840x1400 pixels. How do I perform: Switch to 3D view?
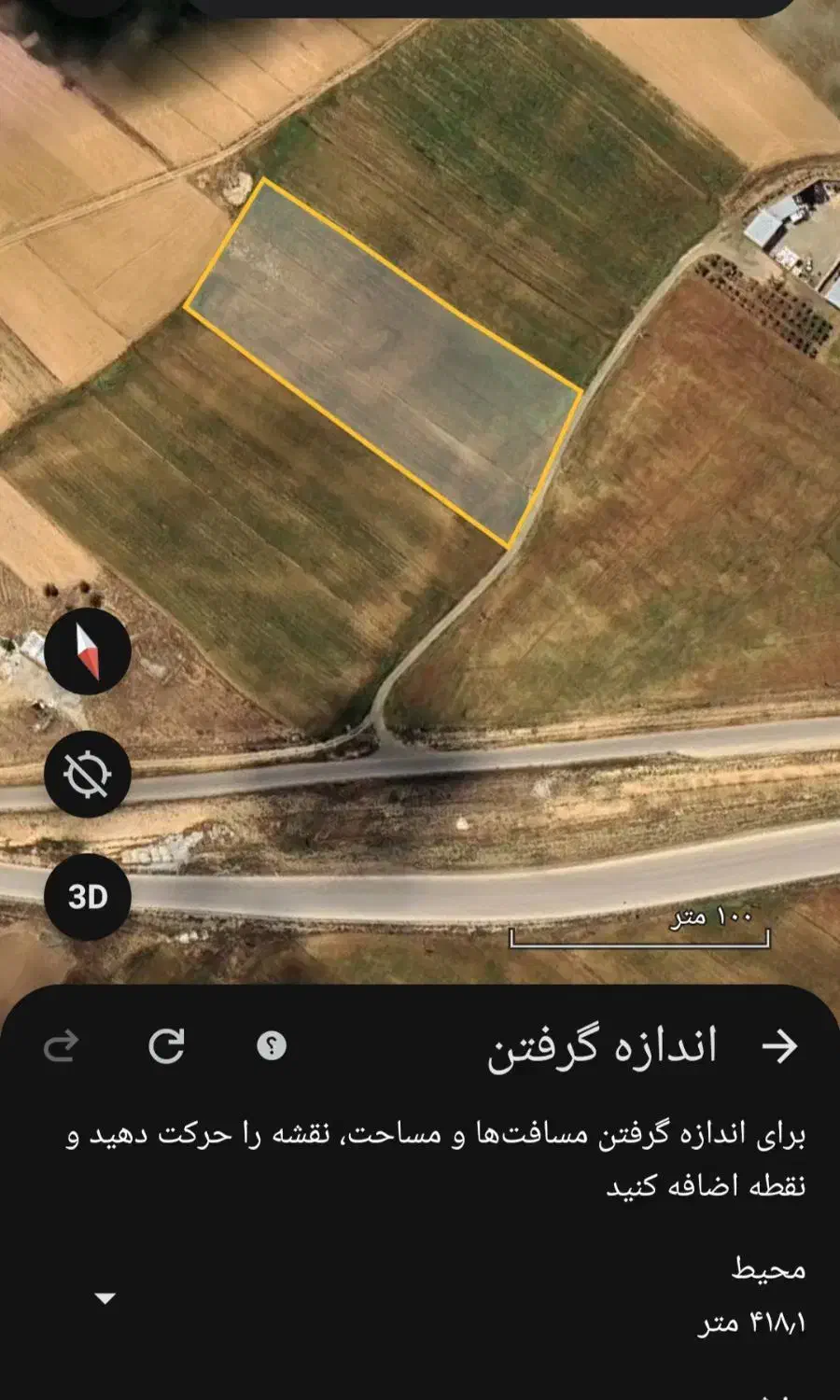click(87, 897)
